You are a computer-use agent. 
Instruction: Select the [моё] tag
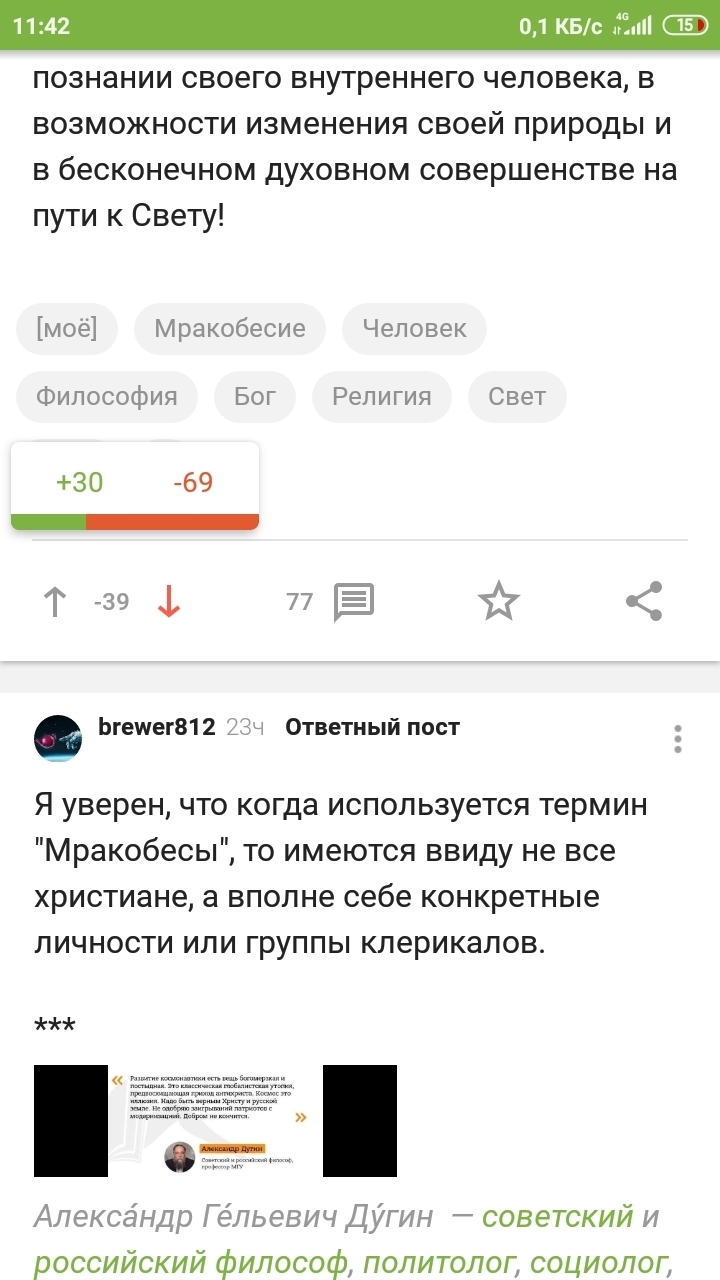[x=67, y=328]
